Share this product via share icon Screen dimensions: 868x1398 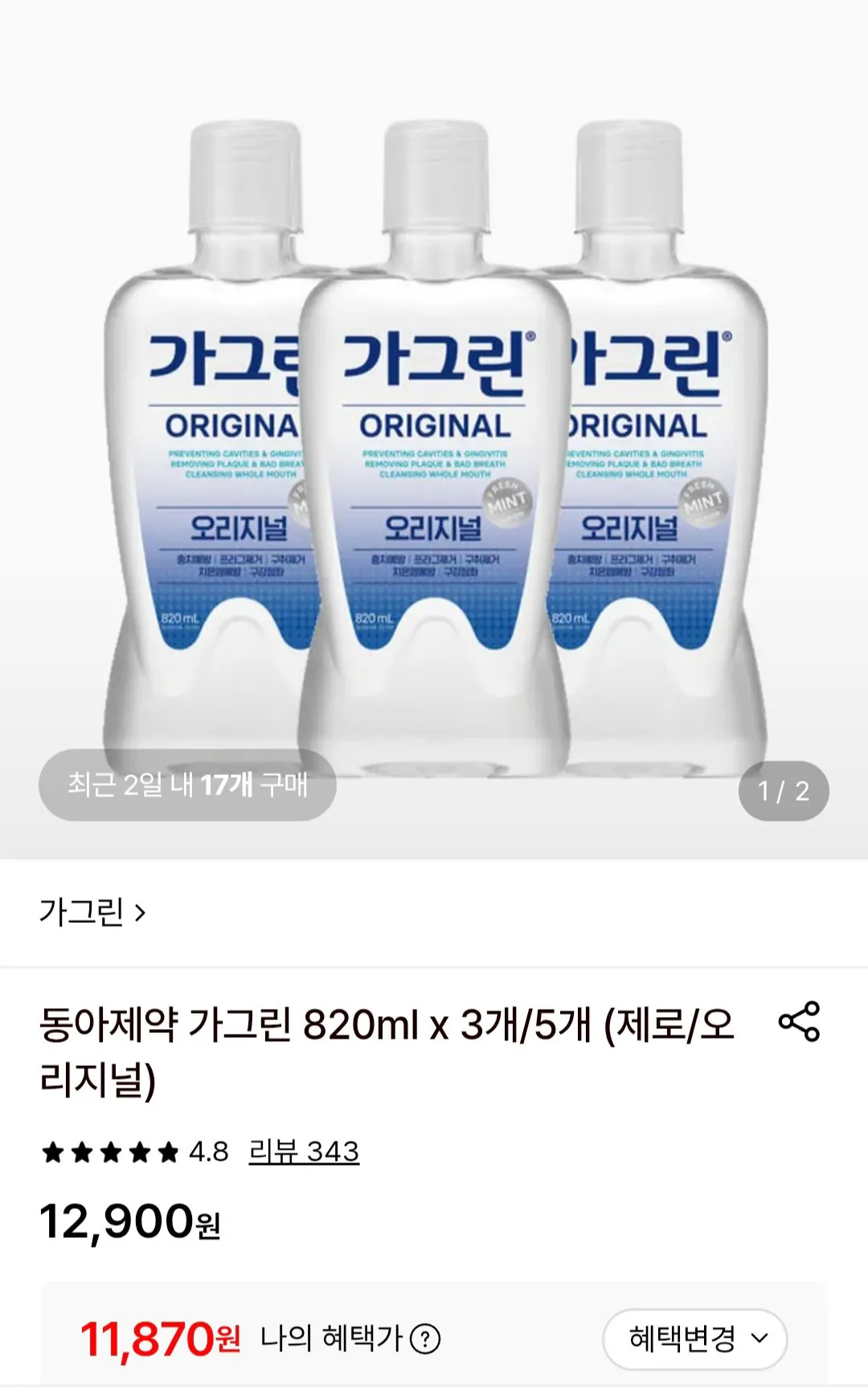click(x=799, y=1022)
